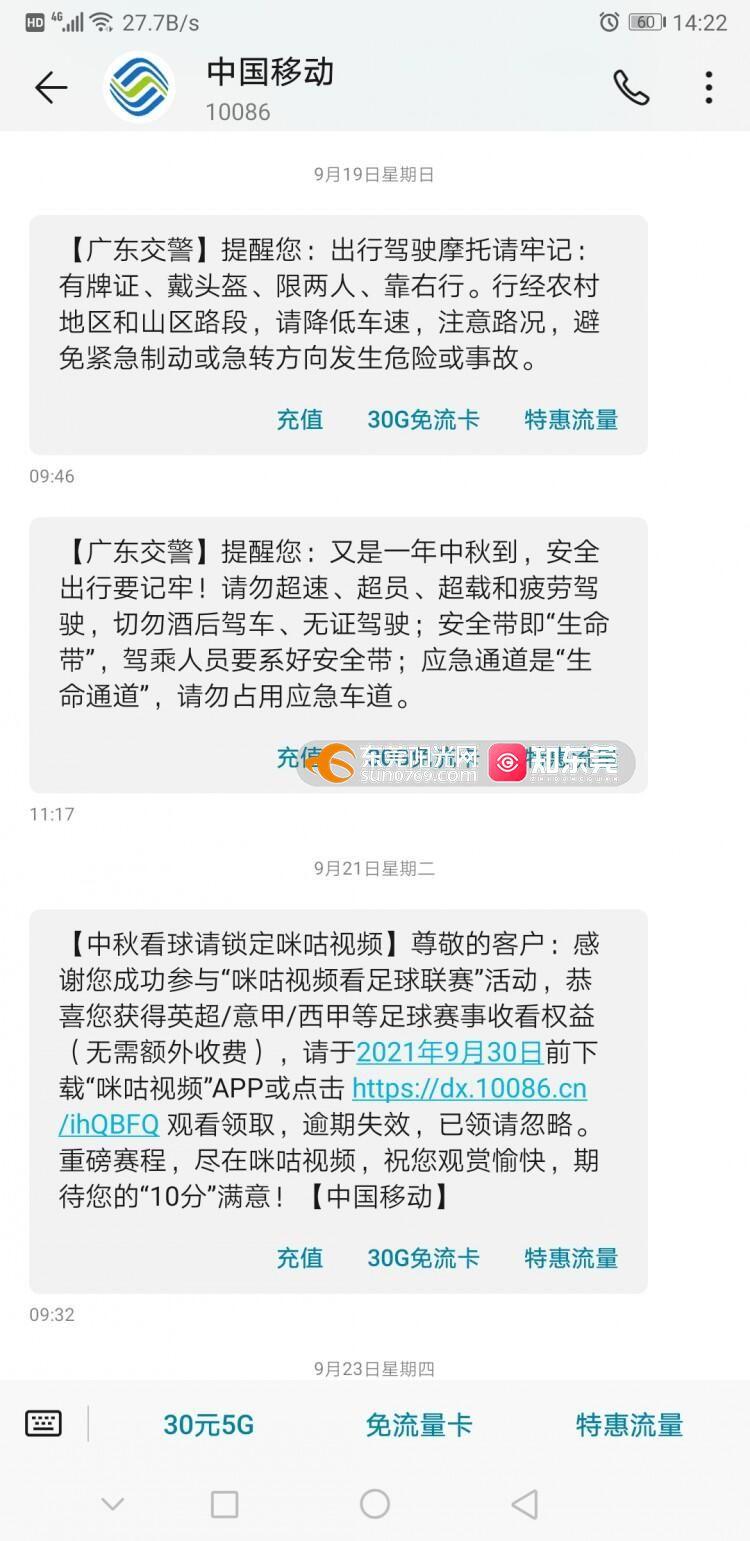Go back from the 中国移动 conversation

coord(50,88)
